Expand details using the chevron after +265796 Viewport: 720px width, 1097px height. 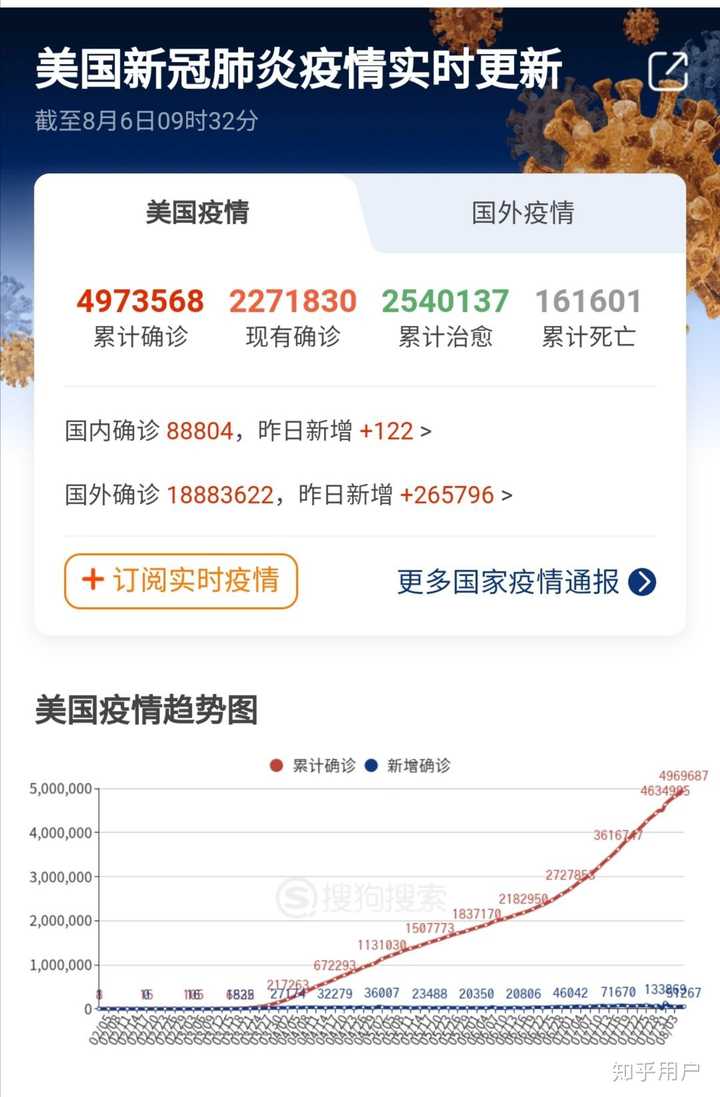point(507,494)
